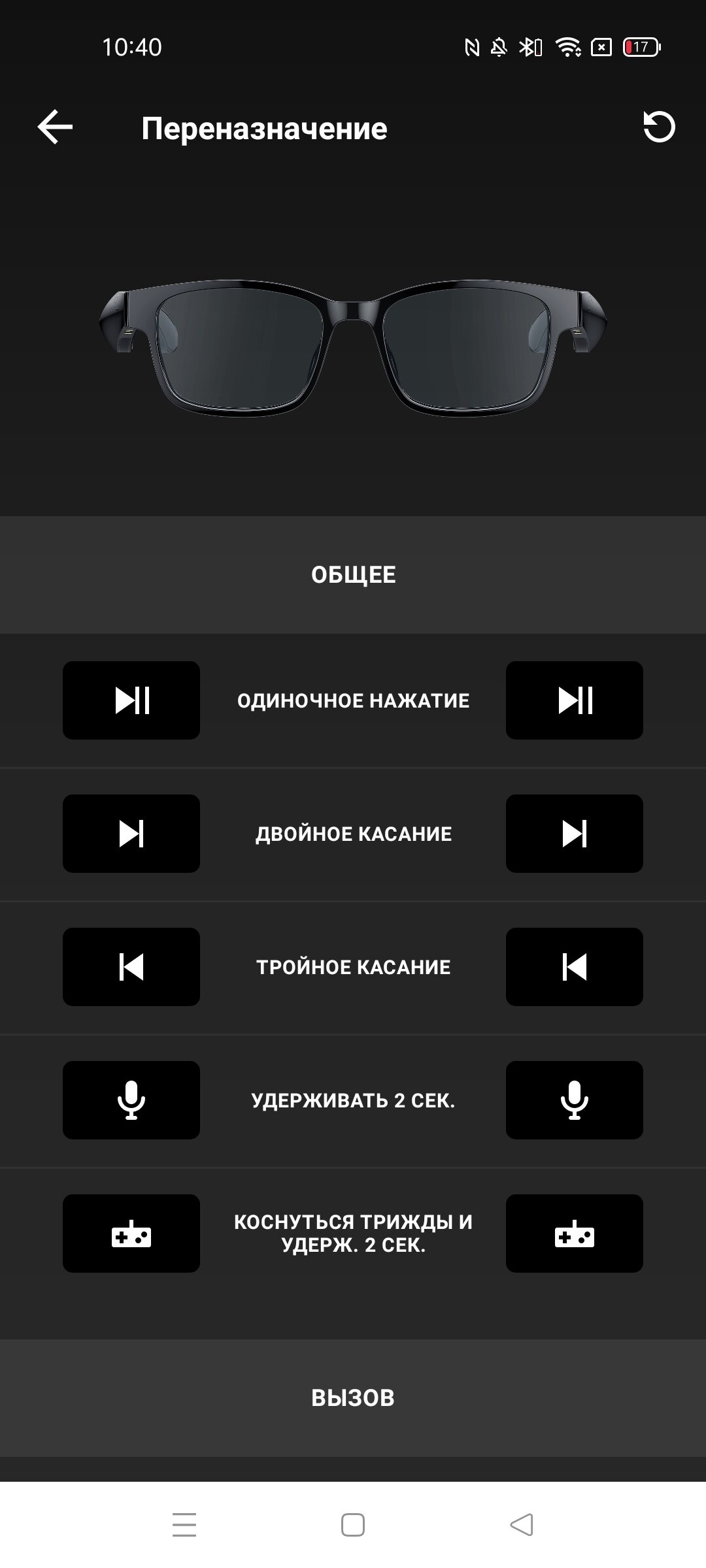Tap left gamepad button for Коснуться трижды
Image resolution: width=706 pixels, height=1568 pixels.
click(x=131, y=1233)
